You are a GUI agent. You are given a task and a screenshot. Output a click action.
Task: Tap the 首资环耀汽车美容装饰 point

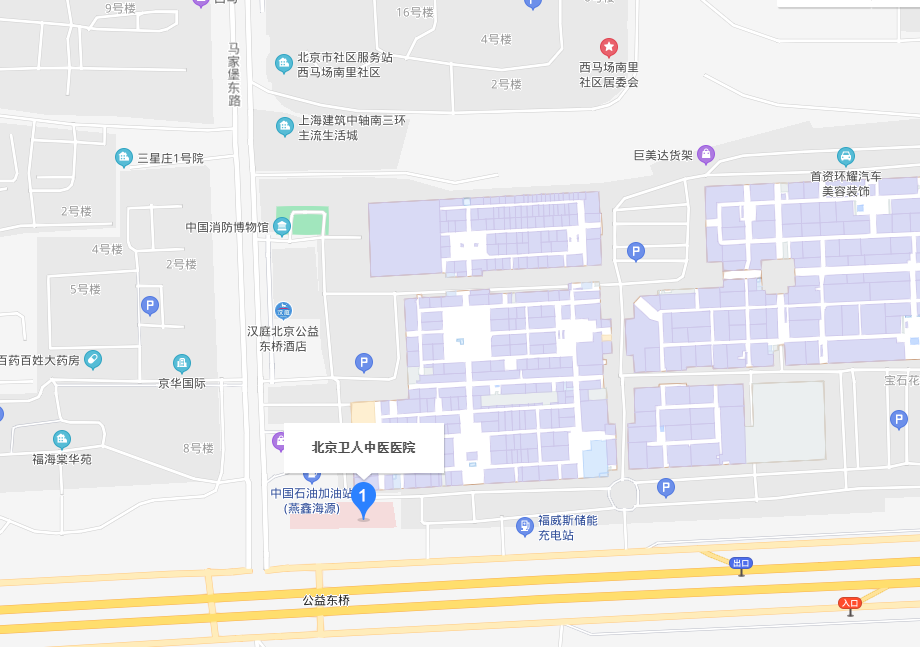coord(846,156)
